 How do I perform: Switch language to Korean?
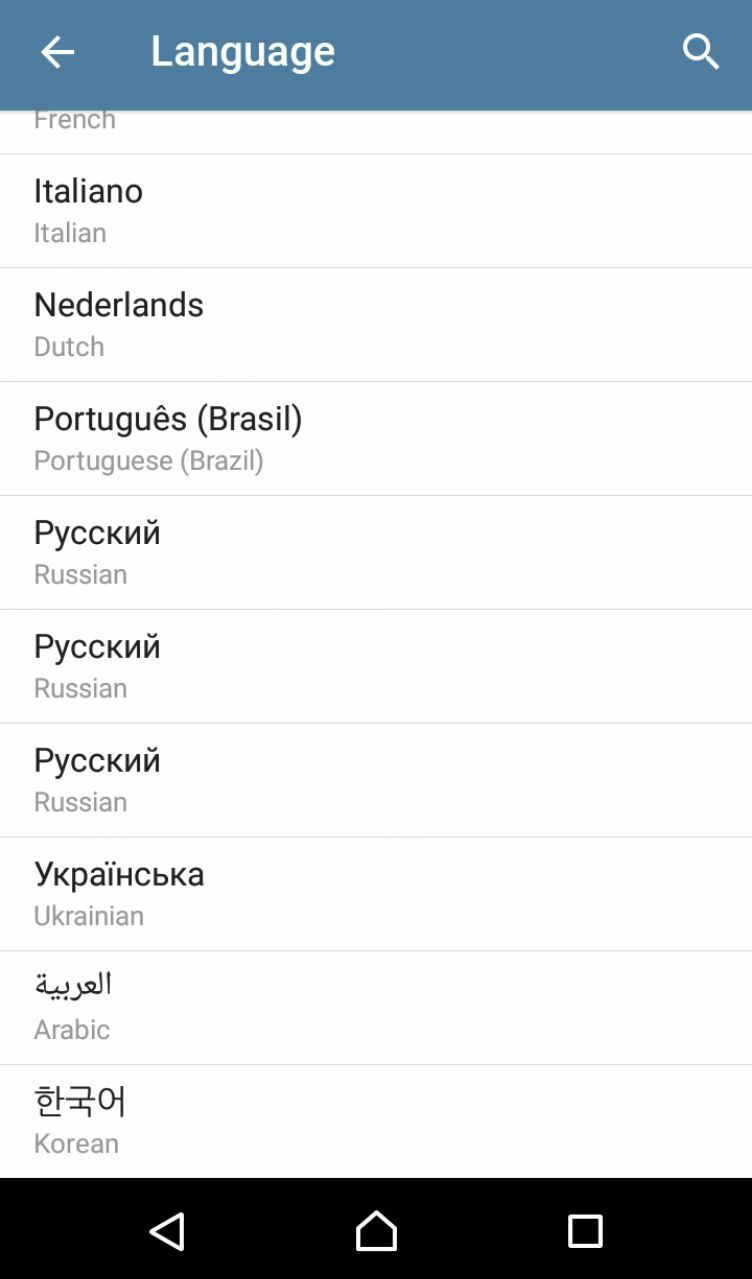click(x=375, y=1121)
